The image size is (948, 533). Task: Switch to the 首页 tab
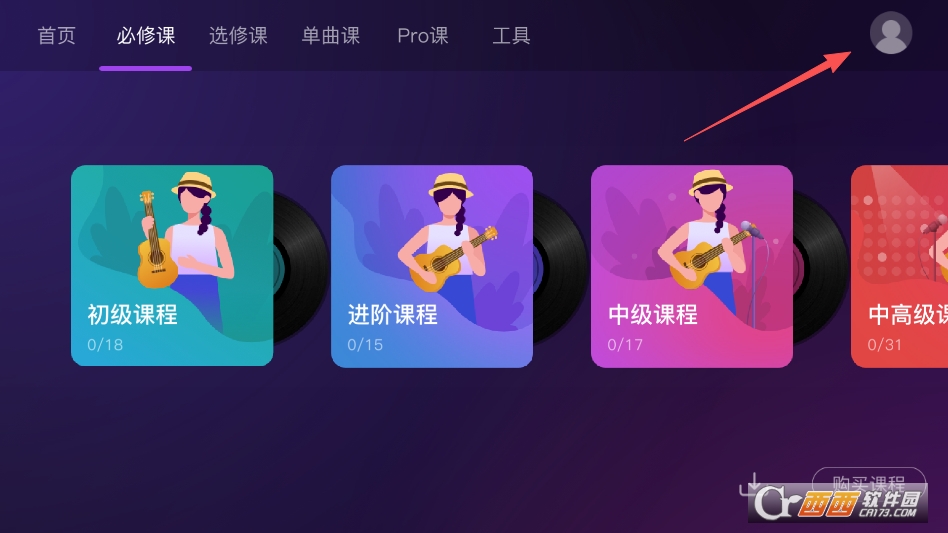[56, 36]
